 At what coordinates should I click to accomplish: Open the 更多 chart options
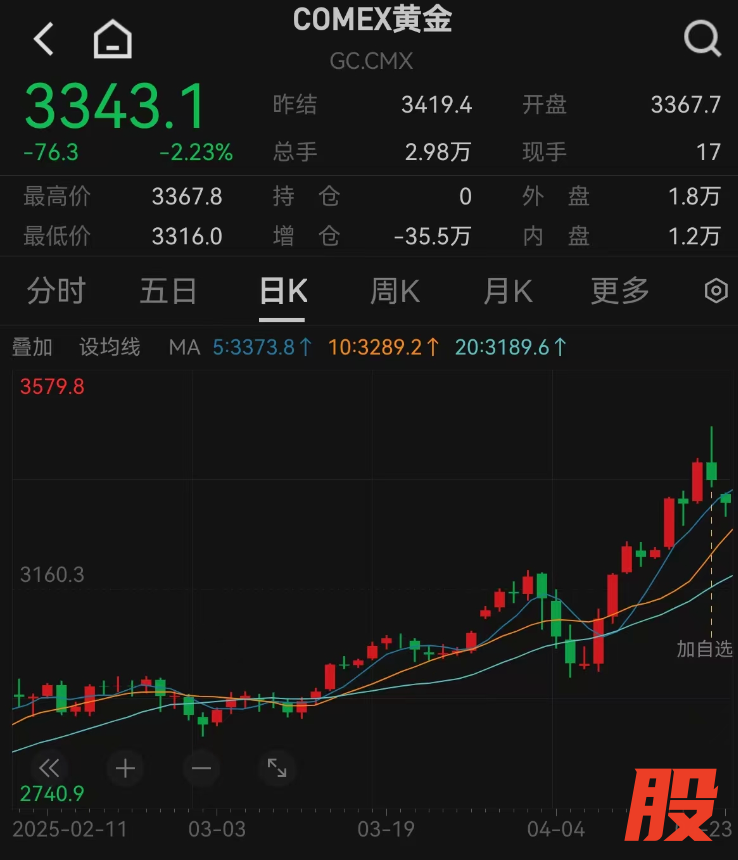[x=620, y=291]
